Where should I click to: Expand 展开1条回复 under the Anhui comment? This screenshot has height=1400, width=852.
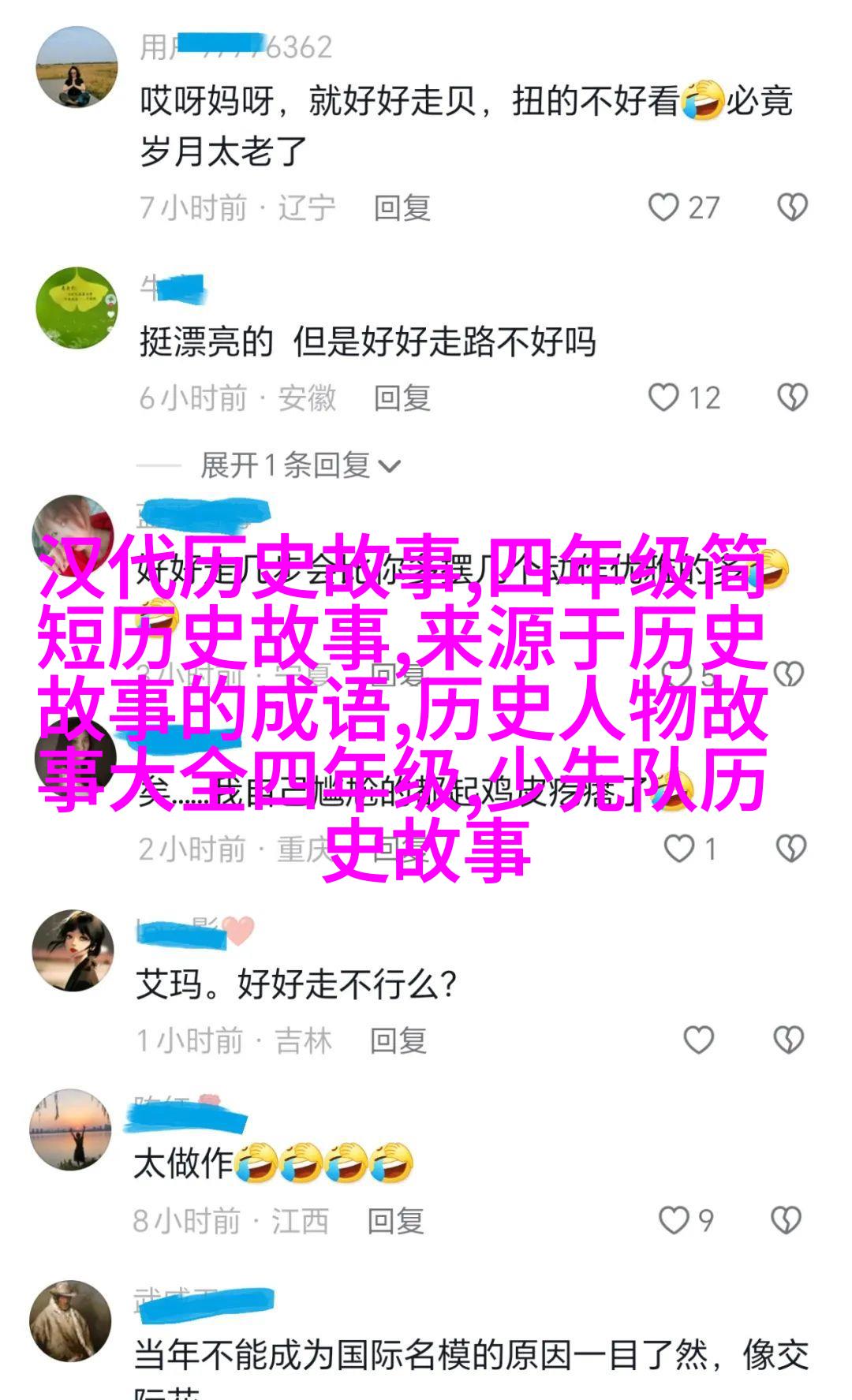click(300, 465)
